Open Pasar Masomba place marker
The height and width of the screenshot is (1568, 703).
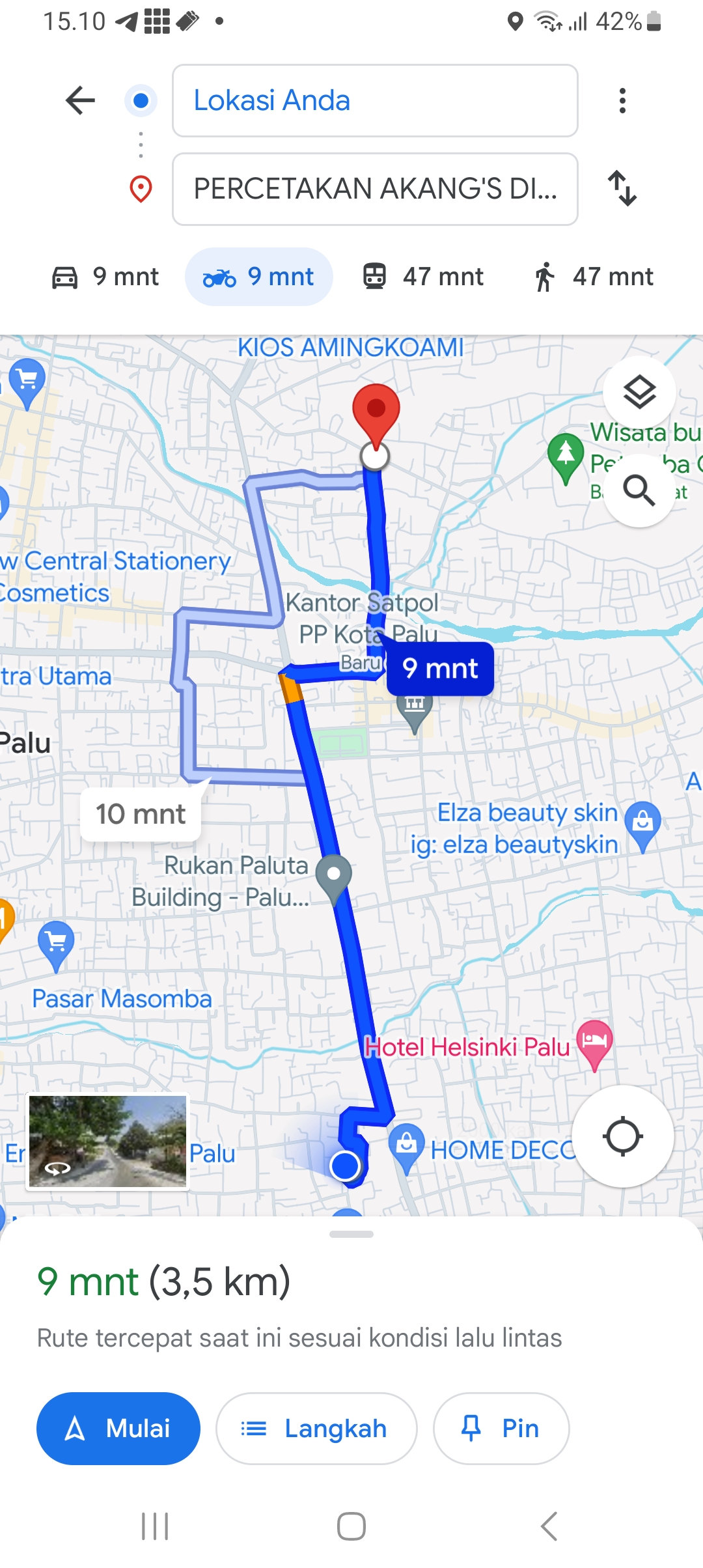click(x=122, y=998)
